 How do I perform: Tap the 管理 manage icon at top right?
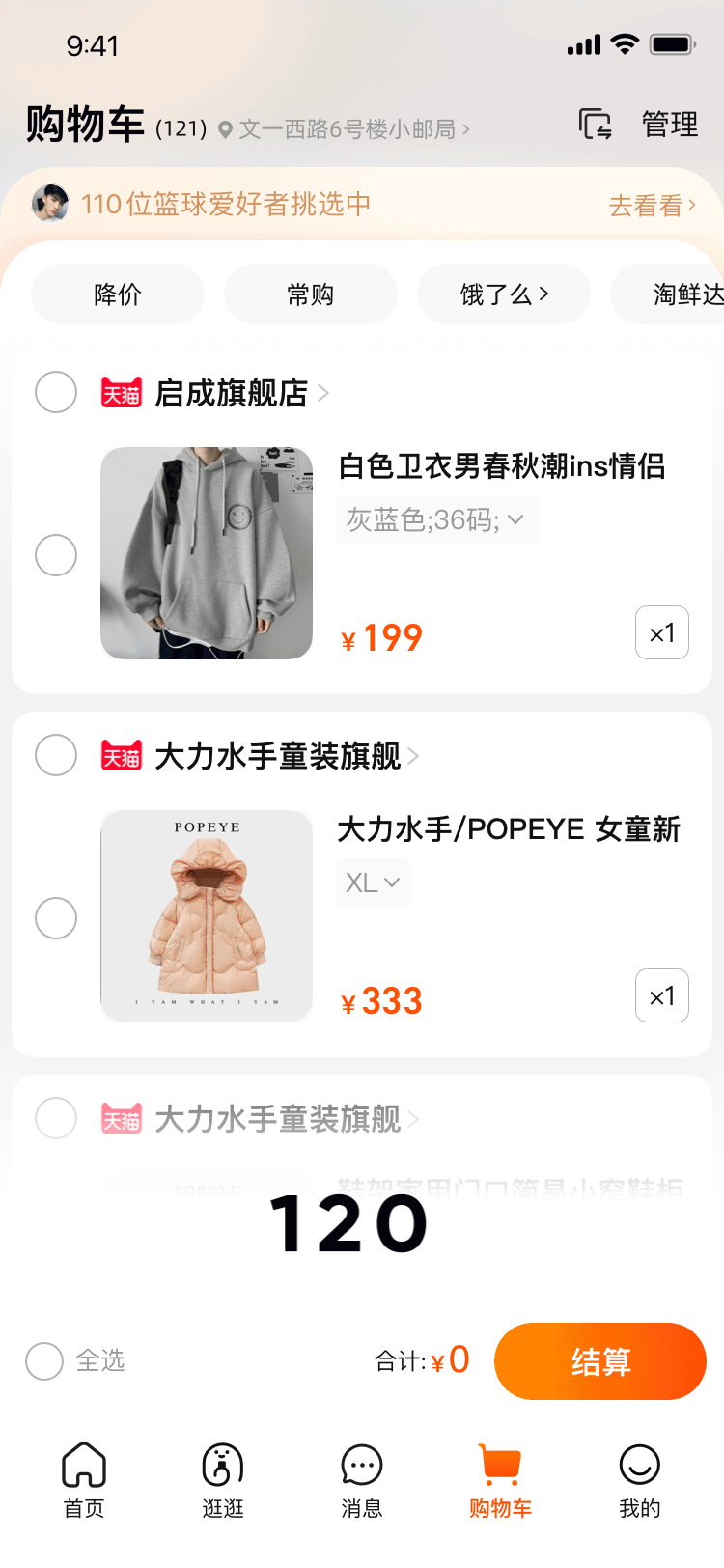coord(669,126)
